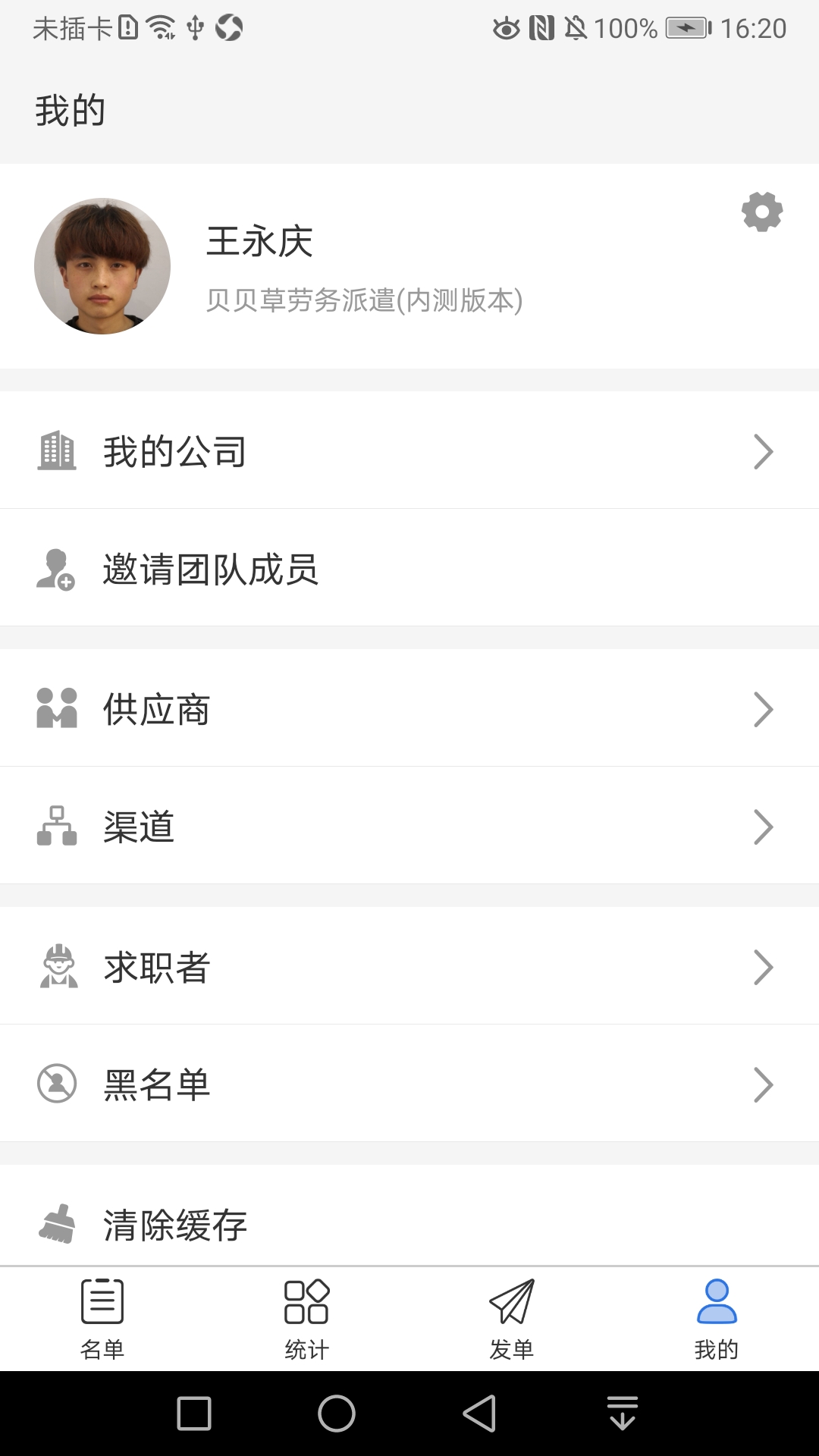The image size is (819, 1456).
Task: Open the 黑名单 page
Action: tap(409, 1084)
